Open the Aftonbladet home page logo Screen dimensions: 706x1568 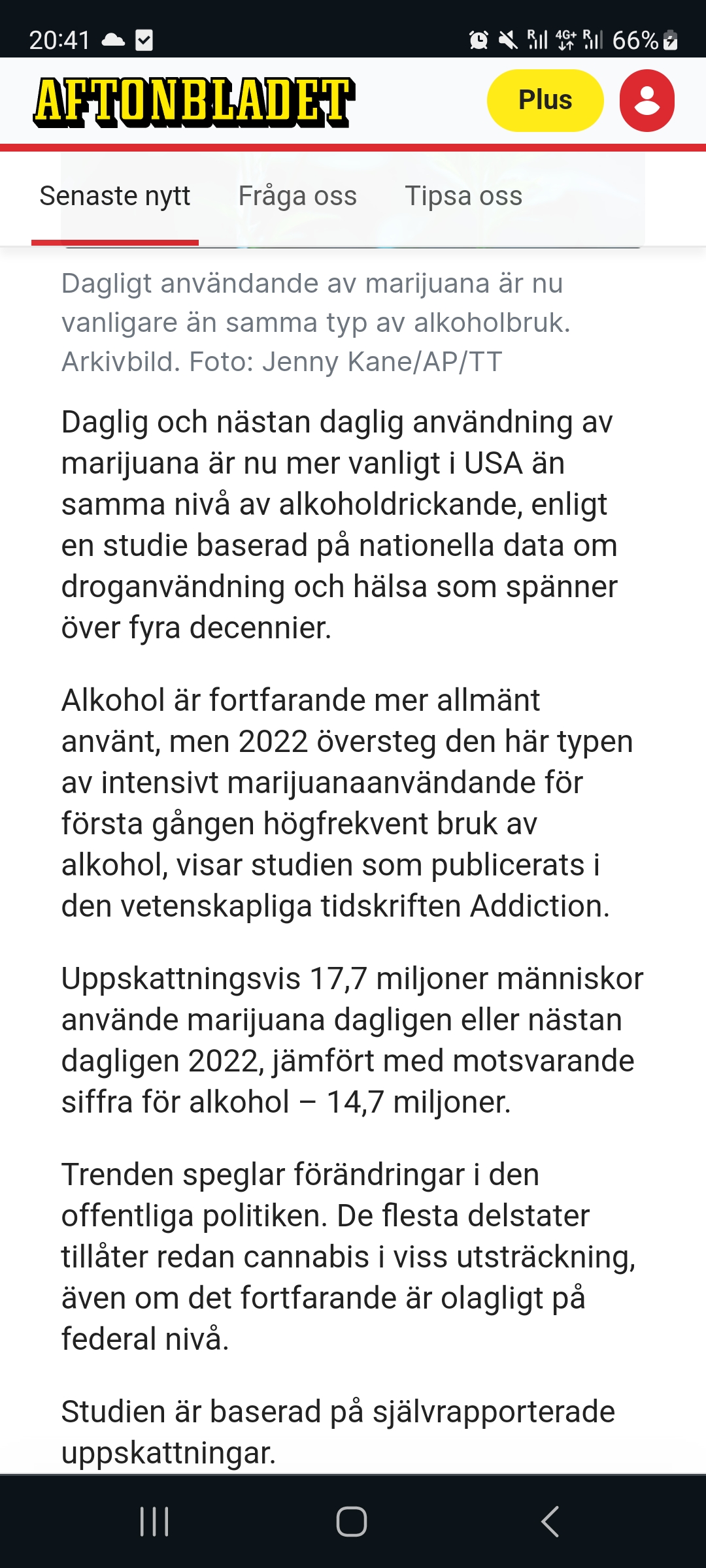(x=194, y=101)
